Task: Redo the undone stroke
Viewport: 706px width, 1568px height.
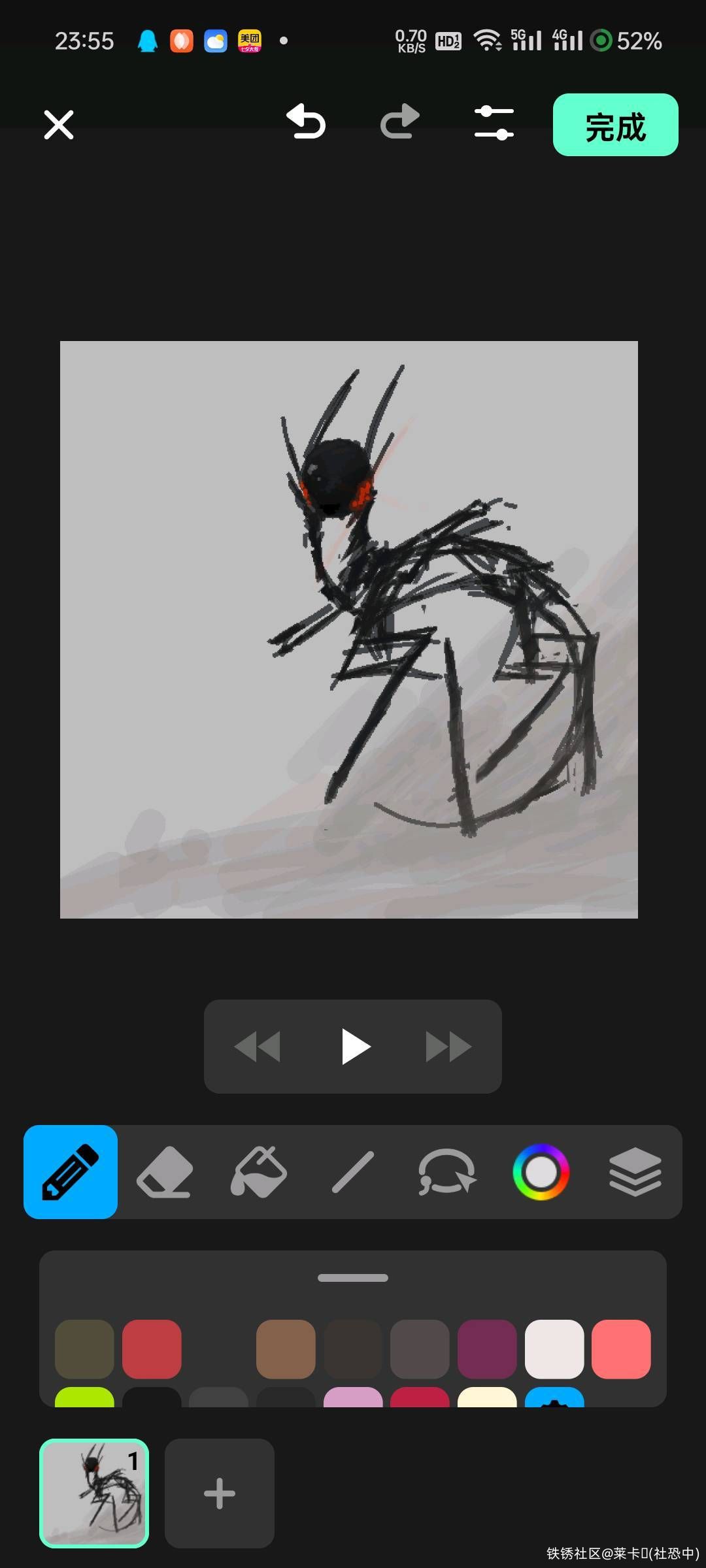Action: tap(399, 122)
